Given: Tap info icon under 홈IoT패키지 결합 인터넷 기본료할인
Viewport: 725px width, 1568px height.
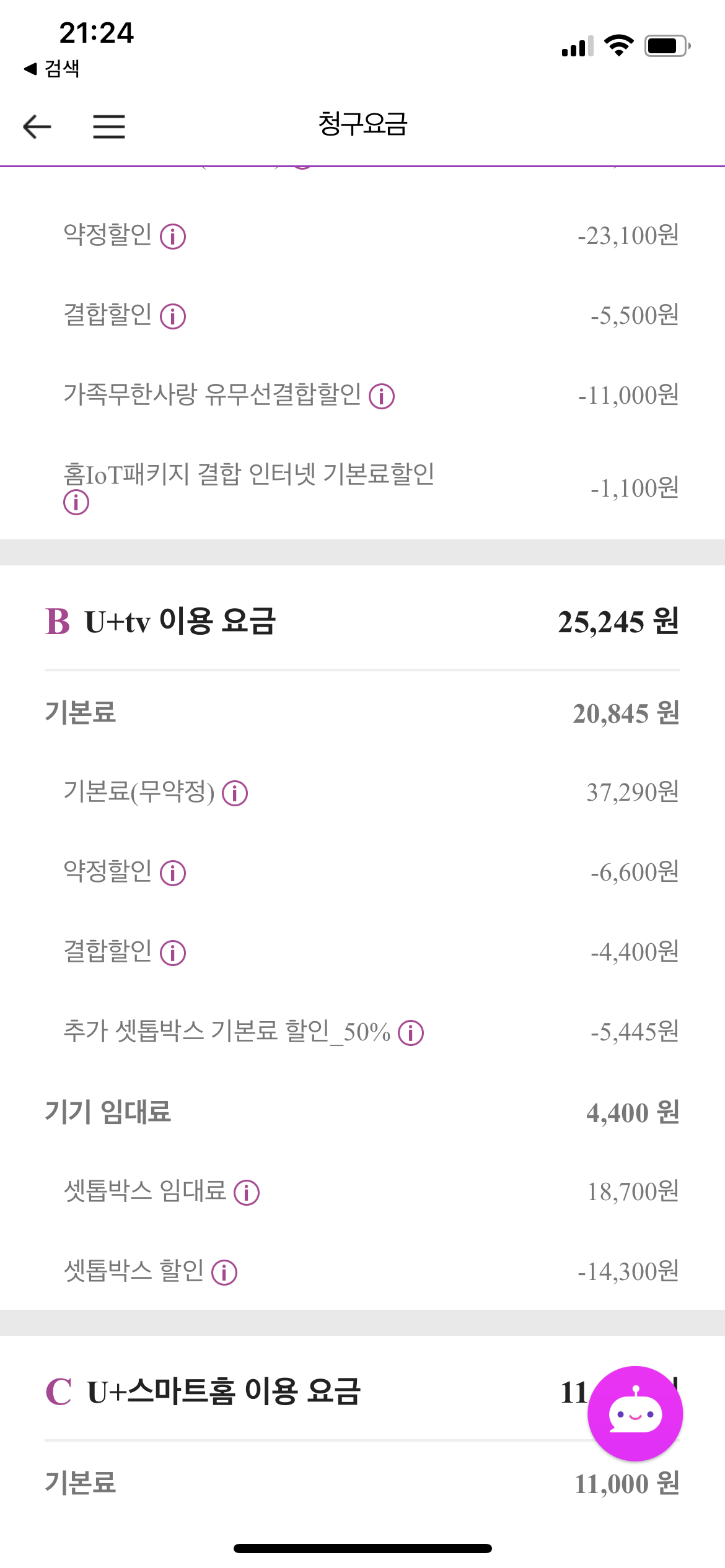Looking at the screenshot, I should (x=76, y=502).
